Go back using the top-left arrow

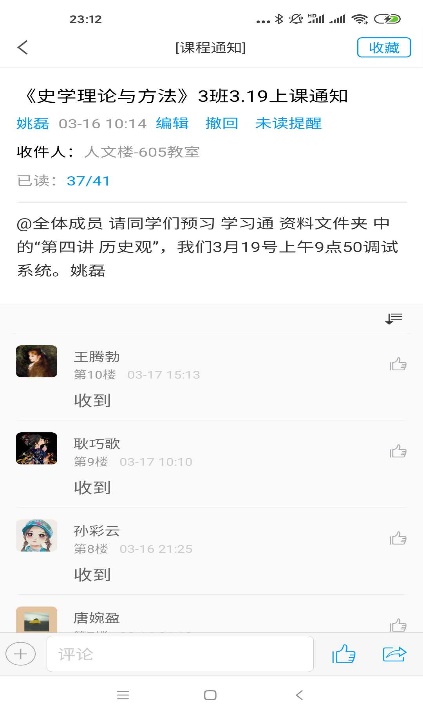22,47
